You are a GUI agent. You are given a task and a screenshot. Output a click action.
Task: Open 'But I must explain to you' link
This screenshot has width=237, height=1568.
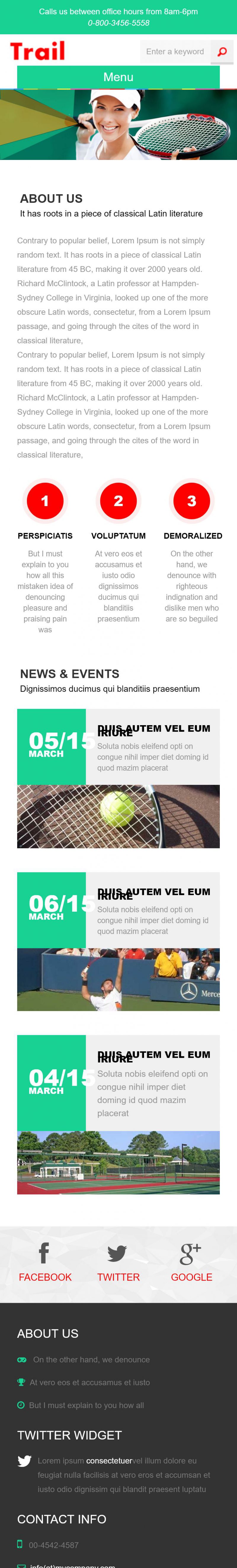(87, 1405)
